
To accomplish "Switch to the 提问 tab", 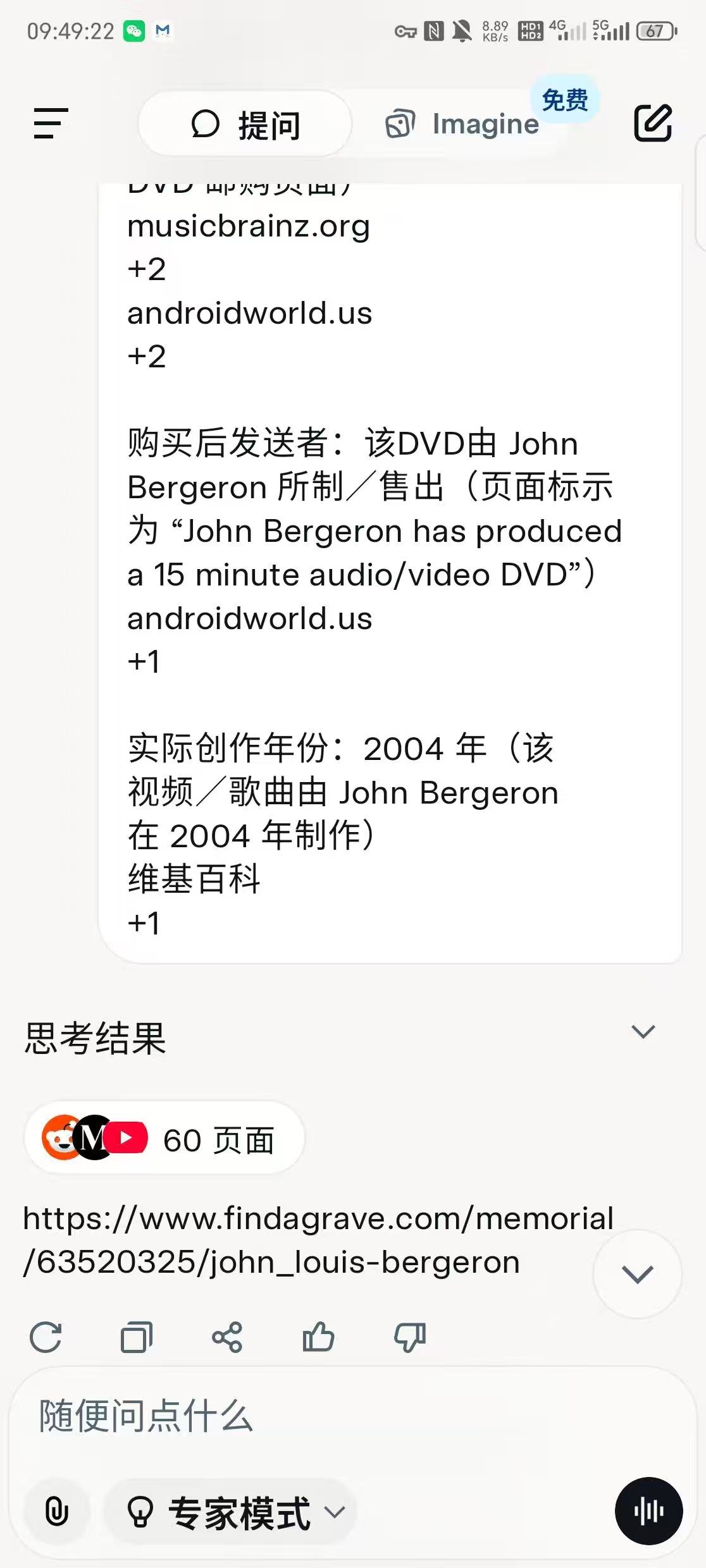I will coord(245,124).
